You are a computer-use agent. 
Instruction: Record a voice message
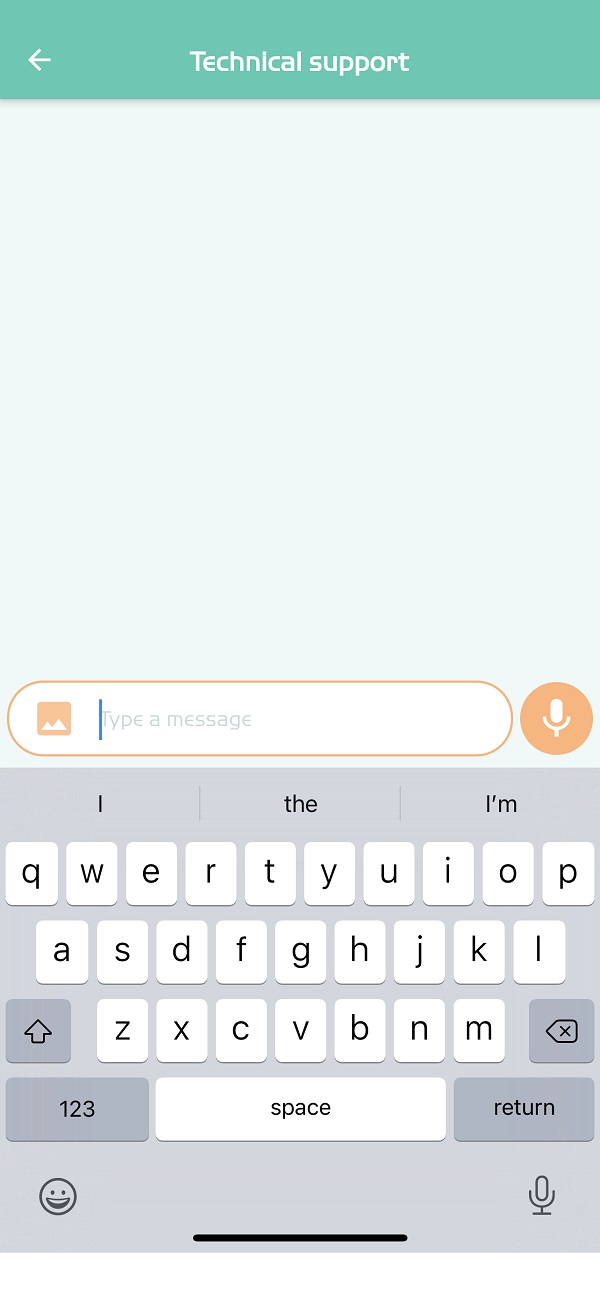pos(556,718)
